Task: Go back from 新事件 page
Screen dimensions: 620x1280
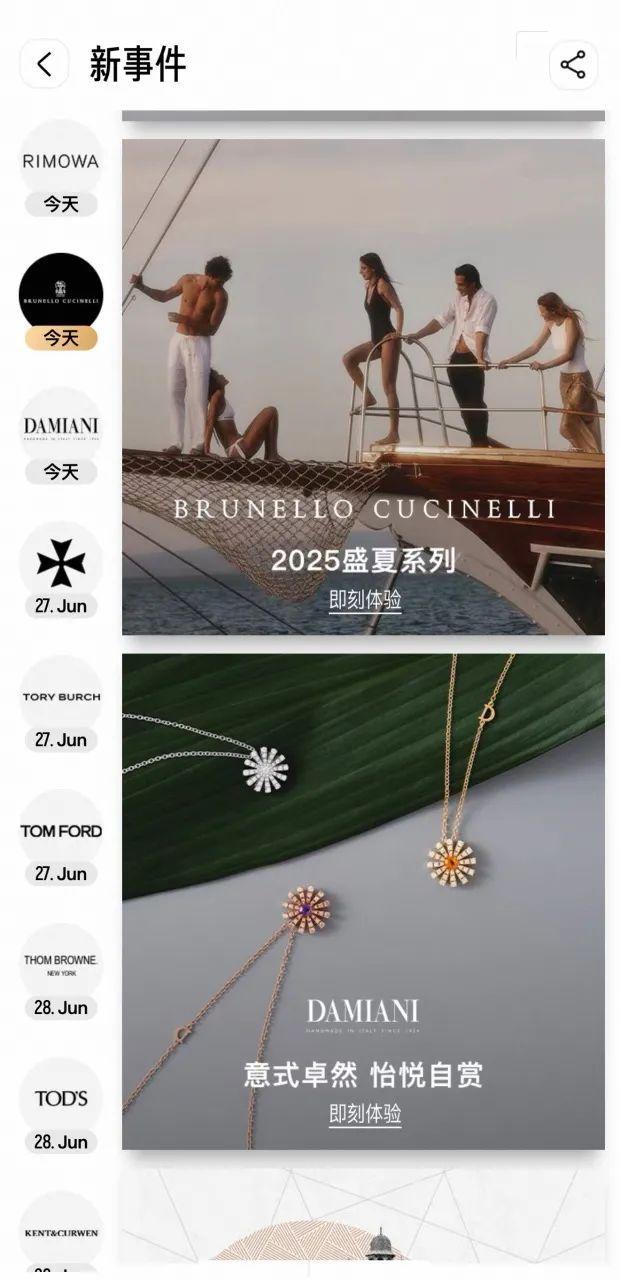Action: [44, 65]
